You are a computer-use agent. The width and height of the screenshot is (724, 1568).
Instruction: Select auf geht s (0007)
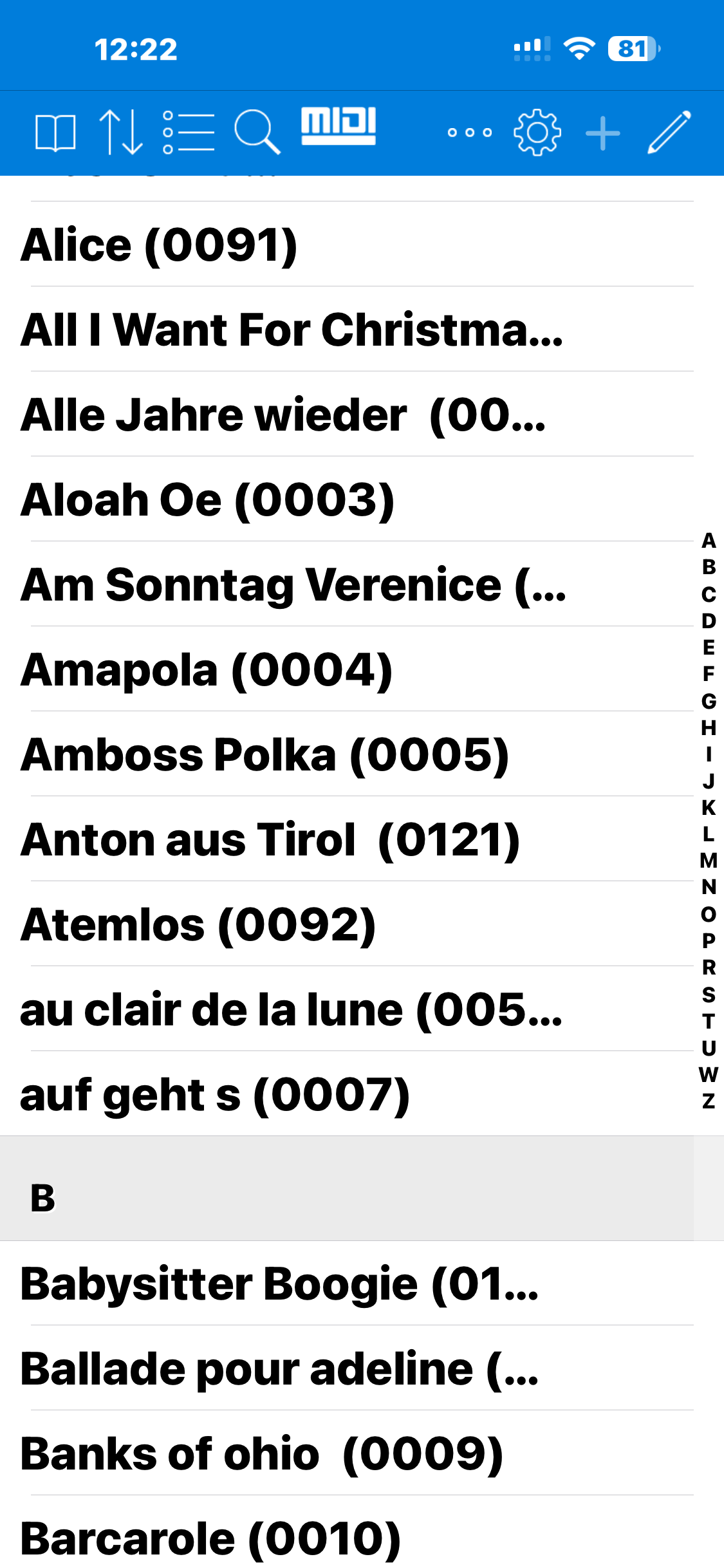tap(347, 1094)
